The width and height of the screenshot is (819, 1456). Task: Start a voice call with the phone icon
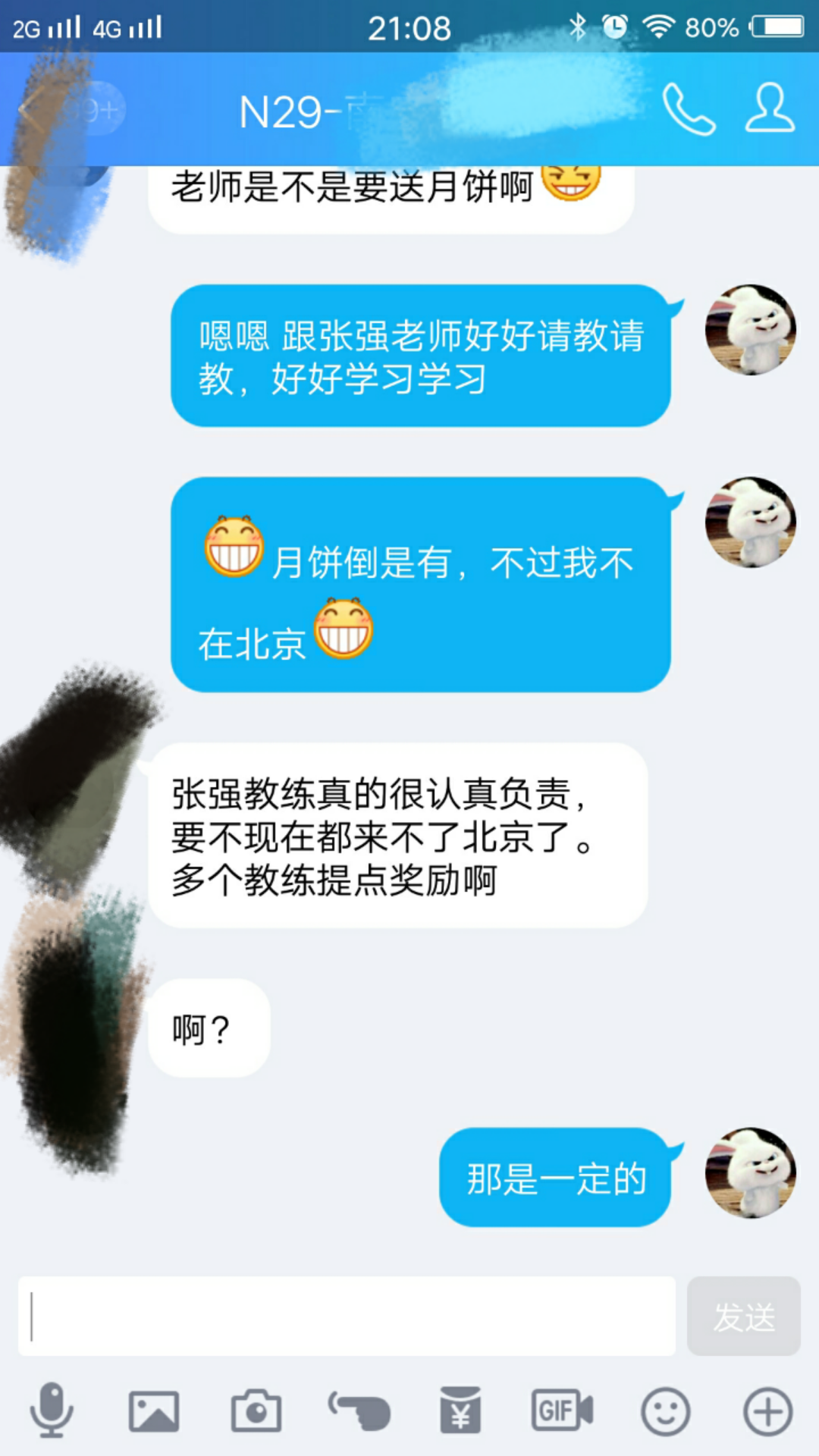tap(691, 111)
